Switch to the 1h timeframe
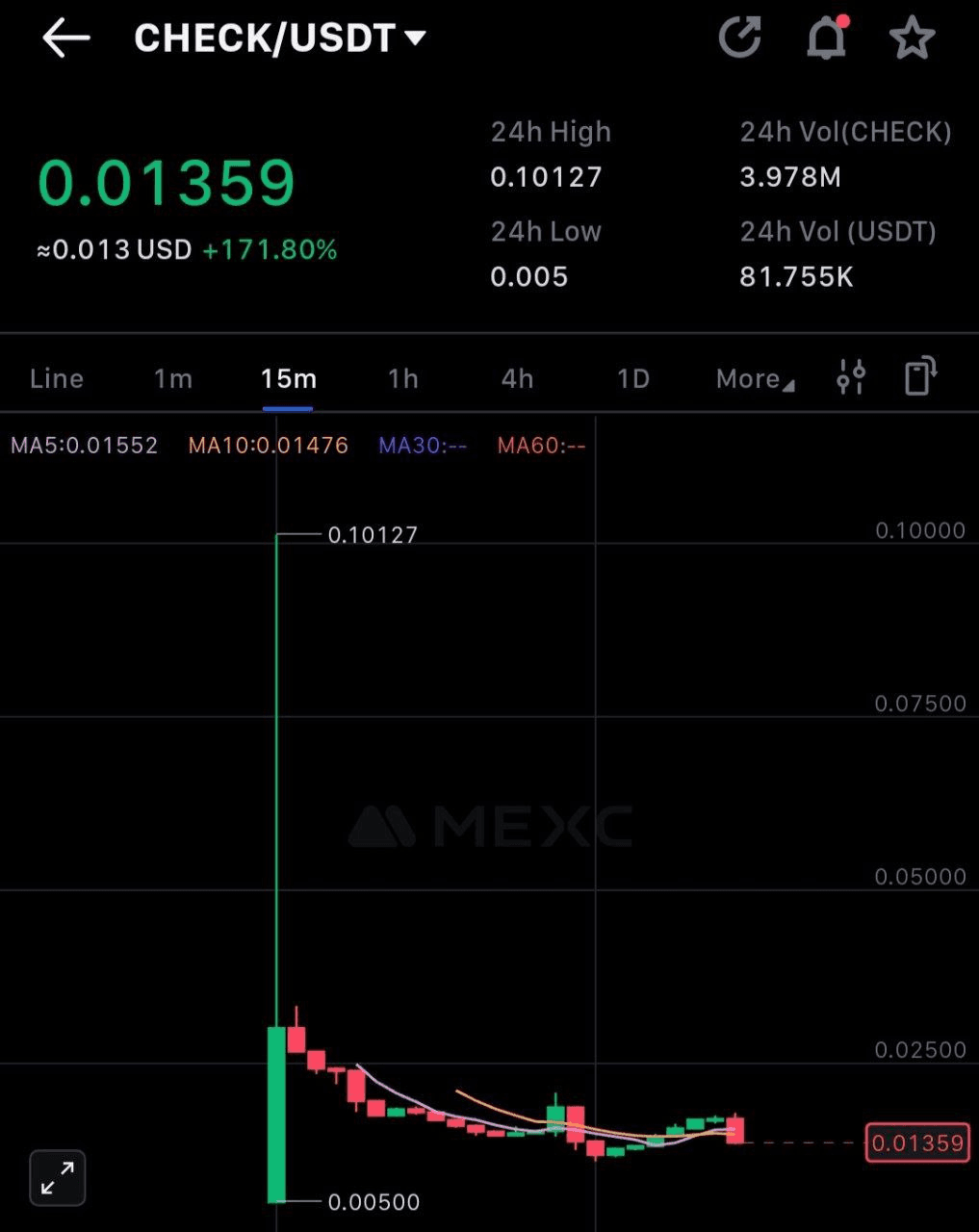979x1232 pixels. (x=402, y=378)
